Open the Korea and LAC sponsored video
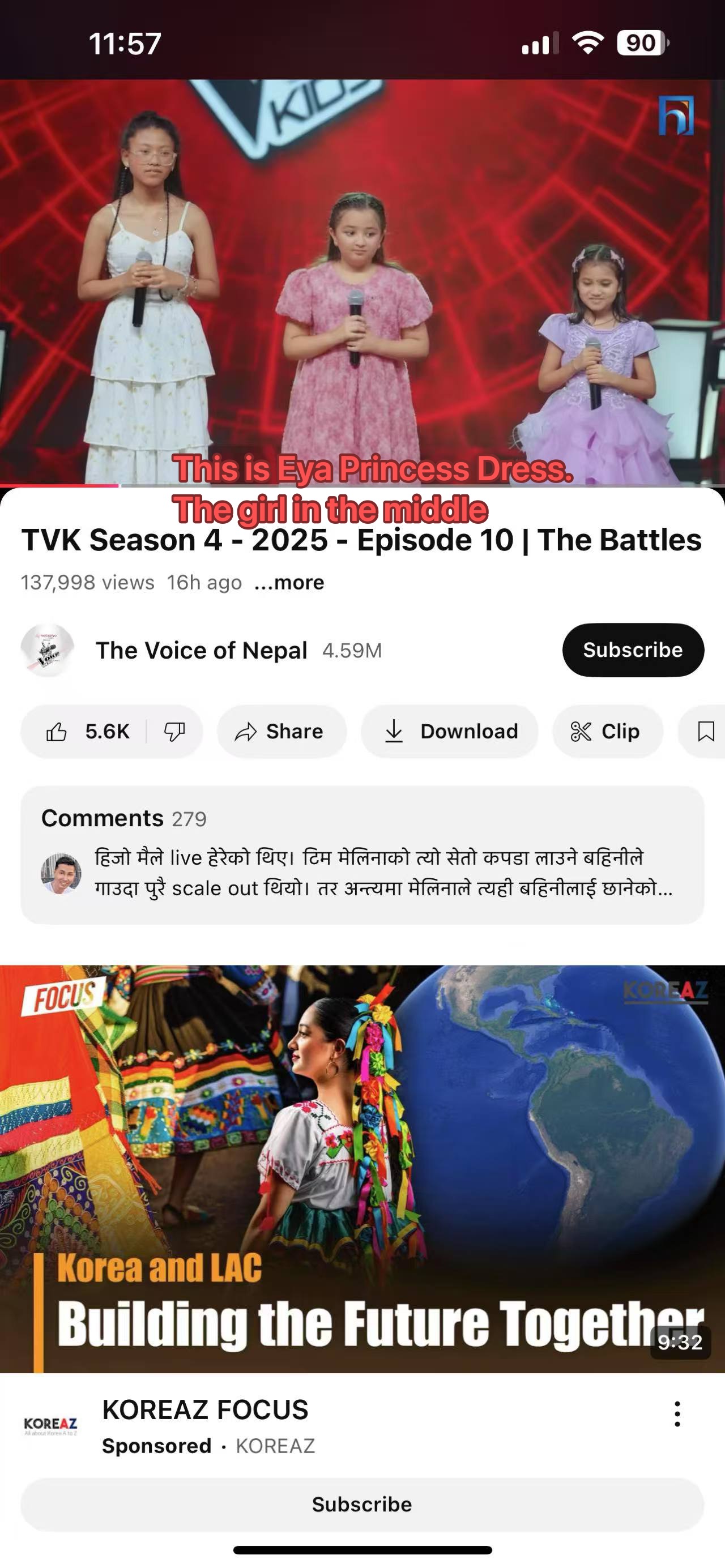This screenshot has width=725, height=1568. click(362, 1169)
